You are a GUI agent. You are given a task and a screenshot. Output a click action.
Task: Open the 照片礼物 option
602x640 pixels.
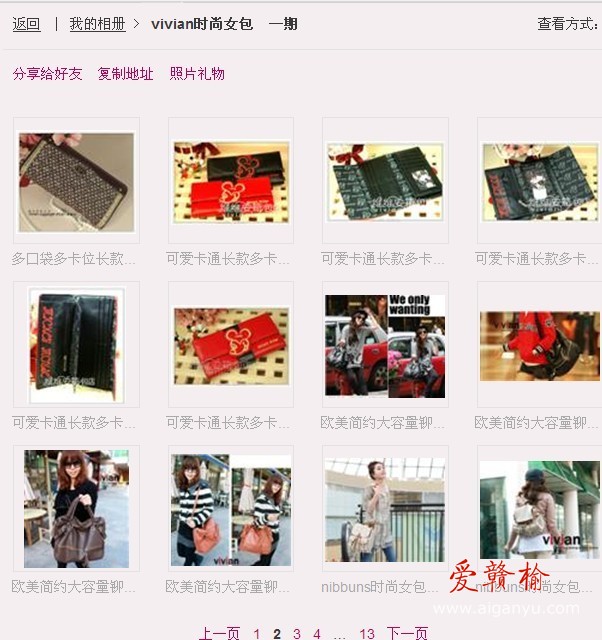pos(197,74)
